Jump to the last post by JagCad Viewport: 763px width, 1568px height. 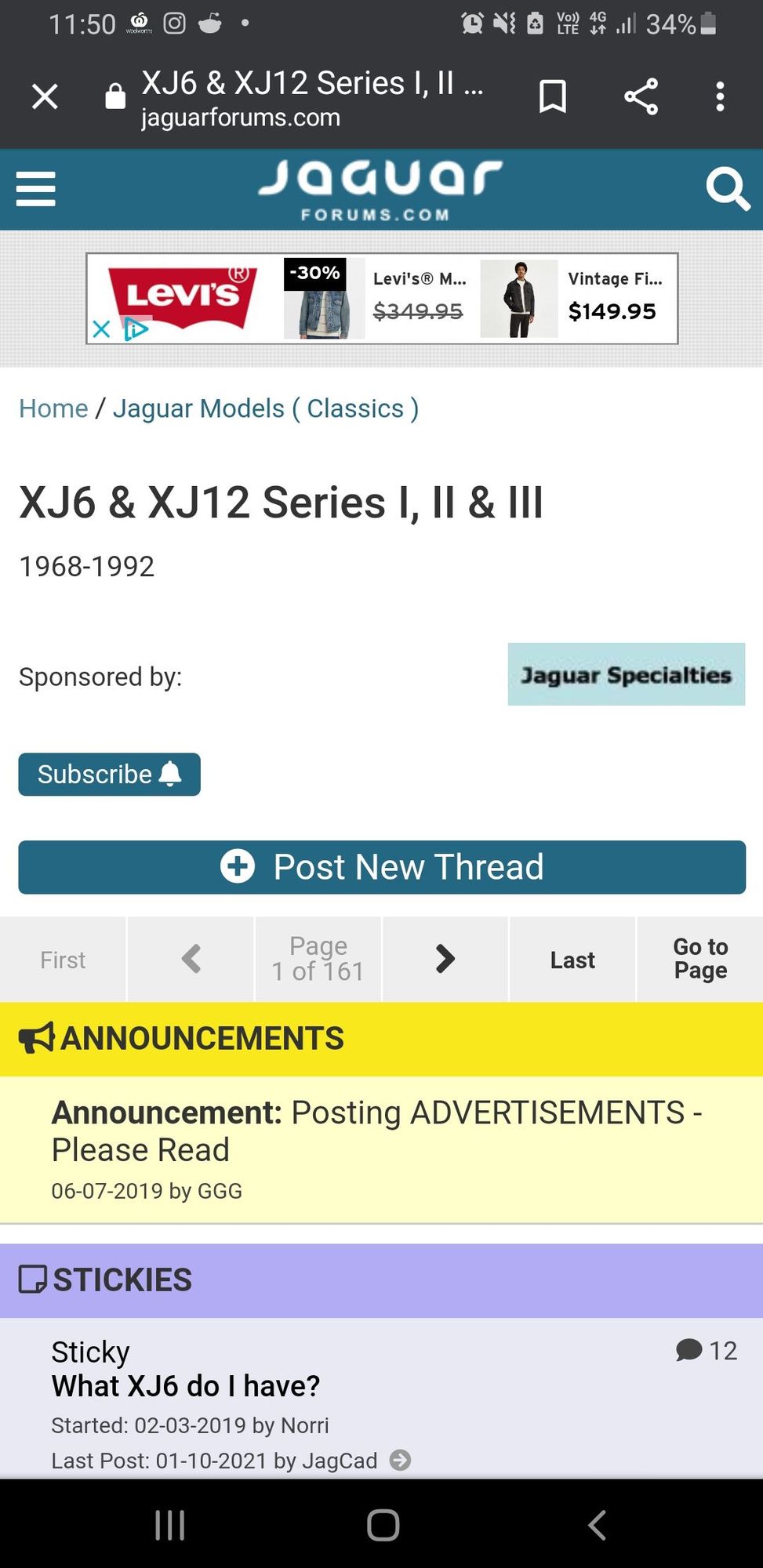[400, 1460]
